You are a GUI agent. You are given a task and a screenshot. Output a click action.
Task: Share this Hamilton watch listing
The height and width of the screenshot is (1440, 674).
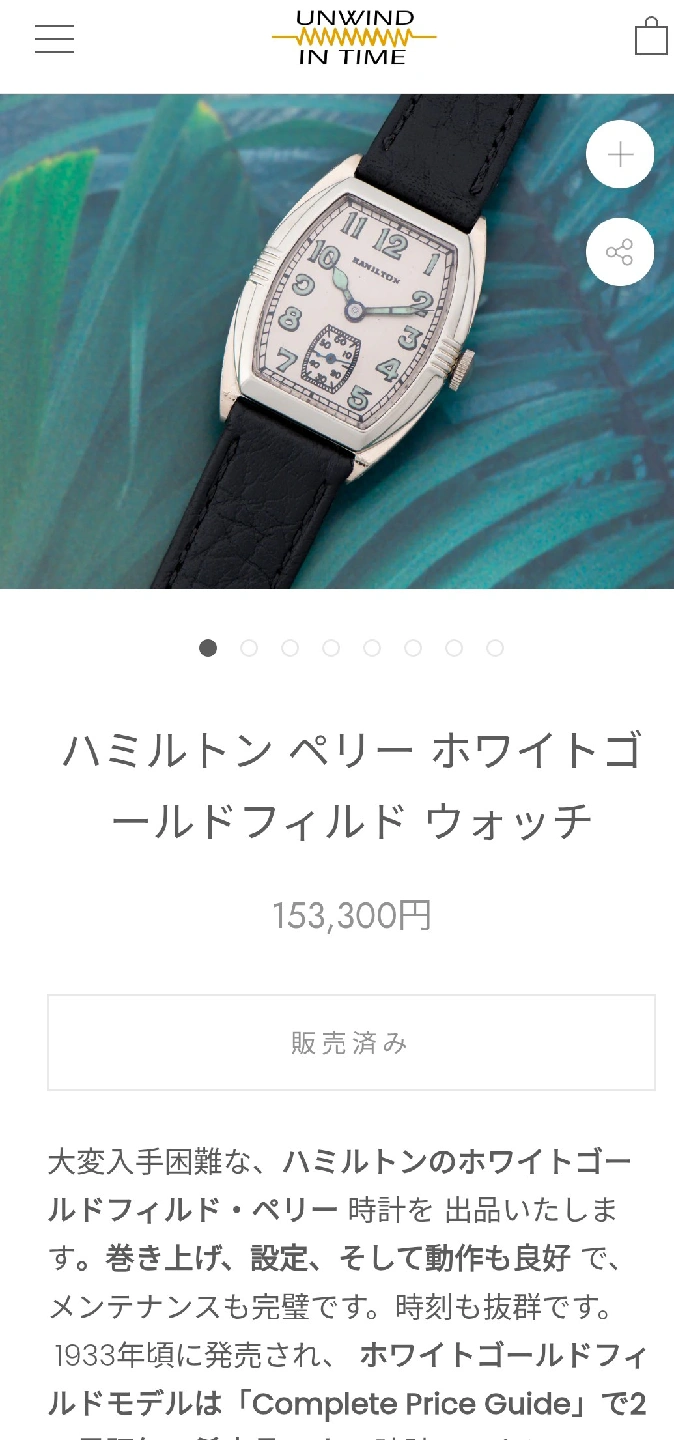(620, 252)
